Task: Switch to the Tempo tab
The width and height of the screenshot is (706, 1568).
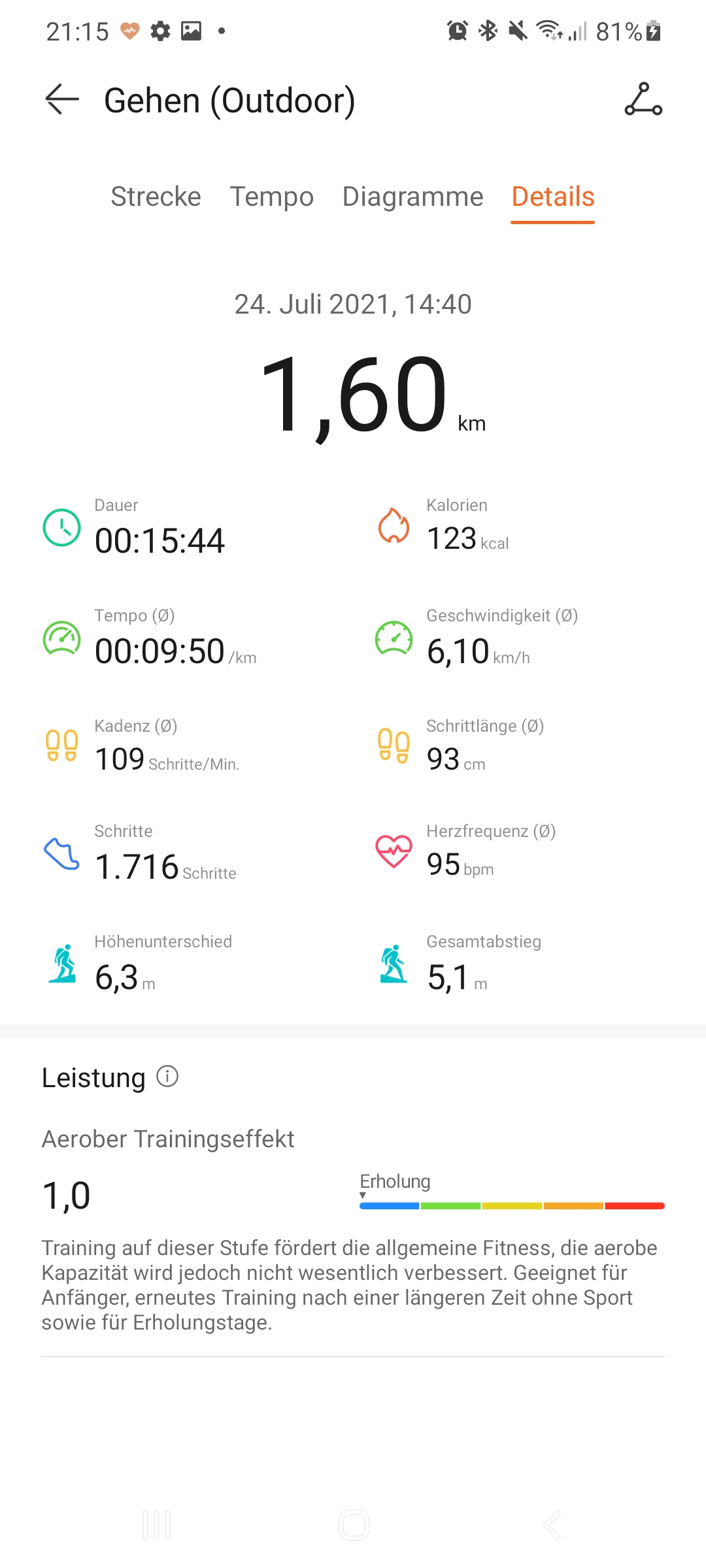Action: click(x=271, y=197)
